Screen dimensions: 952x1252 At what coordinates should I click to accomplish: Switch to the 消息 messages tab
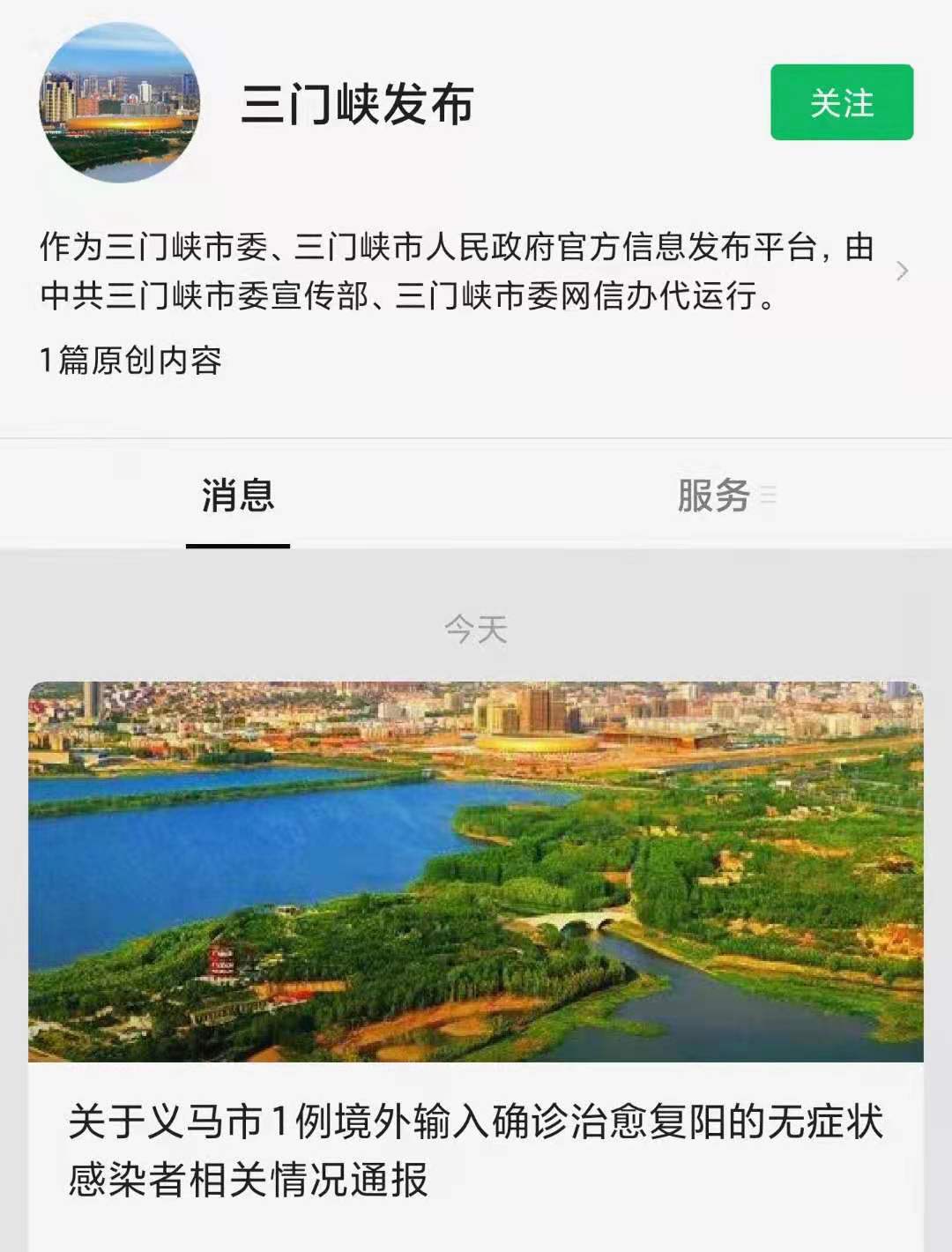[236, 496]
